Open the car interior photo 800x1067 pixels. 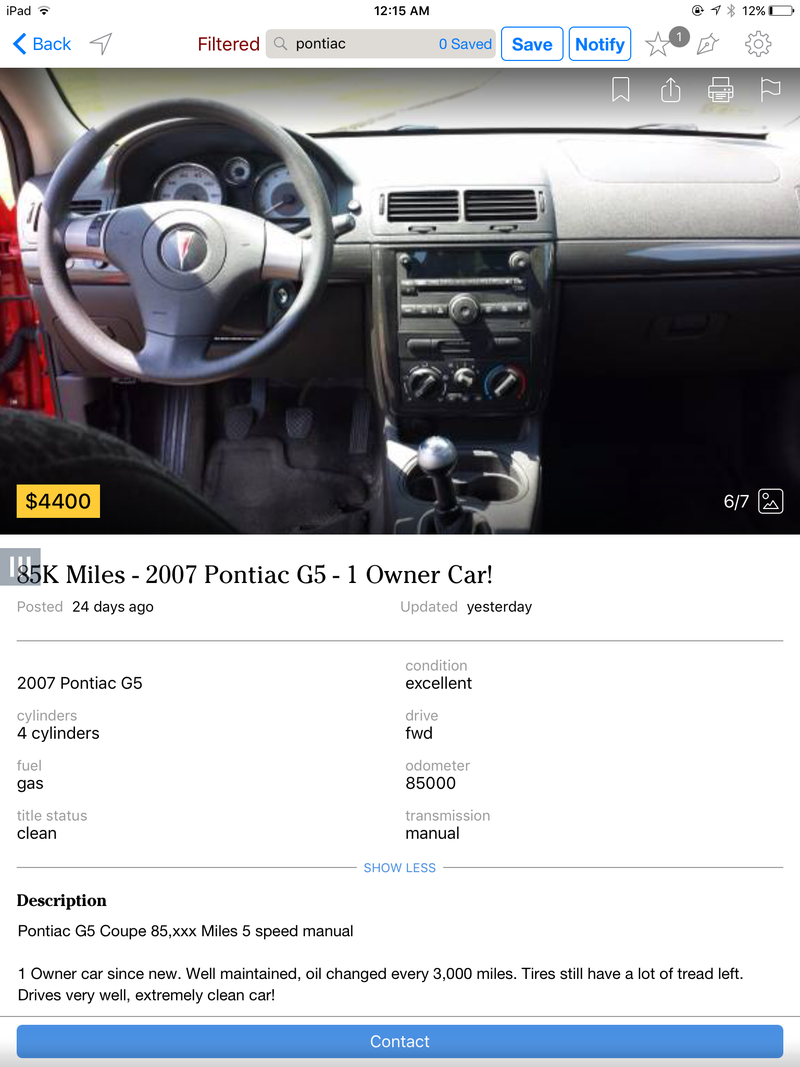[400, 300]
